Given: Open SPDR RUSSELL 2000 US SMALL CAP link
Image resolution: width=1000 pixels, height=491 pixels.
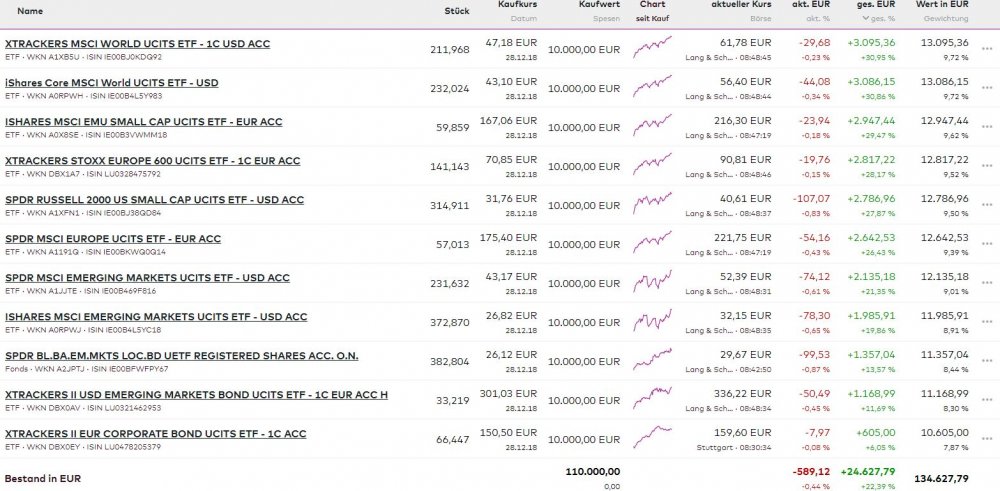Looking at the screenshot, I should point(154,200).
